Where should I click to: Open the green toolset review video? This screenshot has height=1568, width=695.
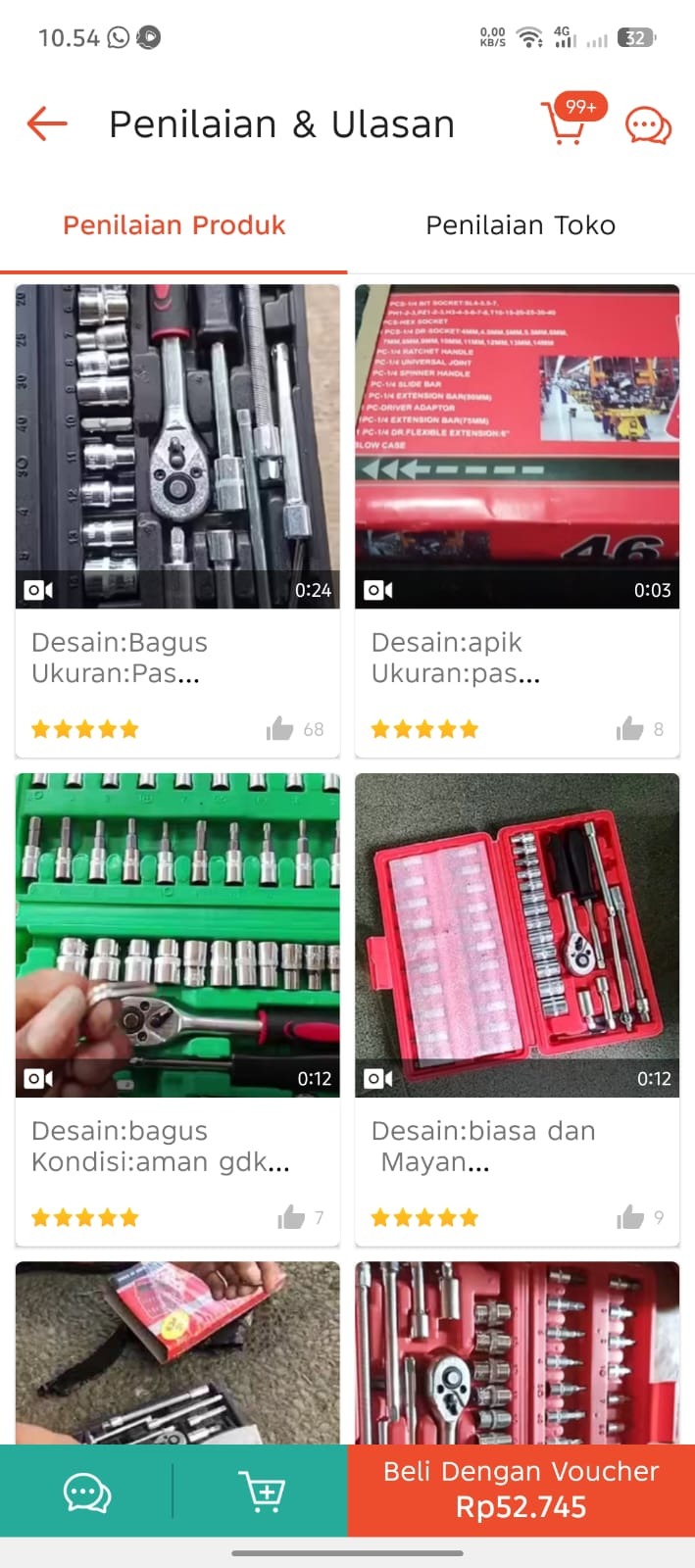pyautogui.click(x=177, y=934)
